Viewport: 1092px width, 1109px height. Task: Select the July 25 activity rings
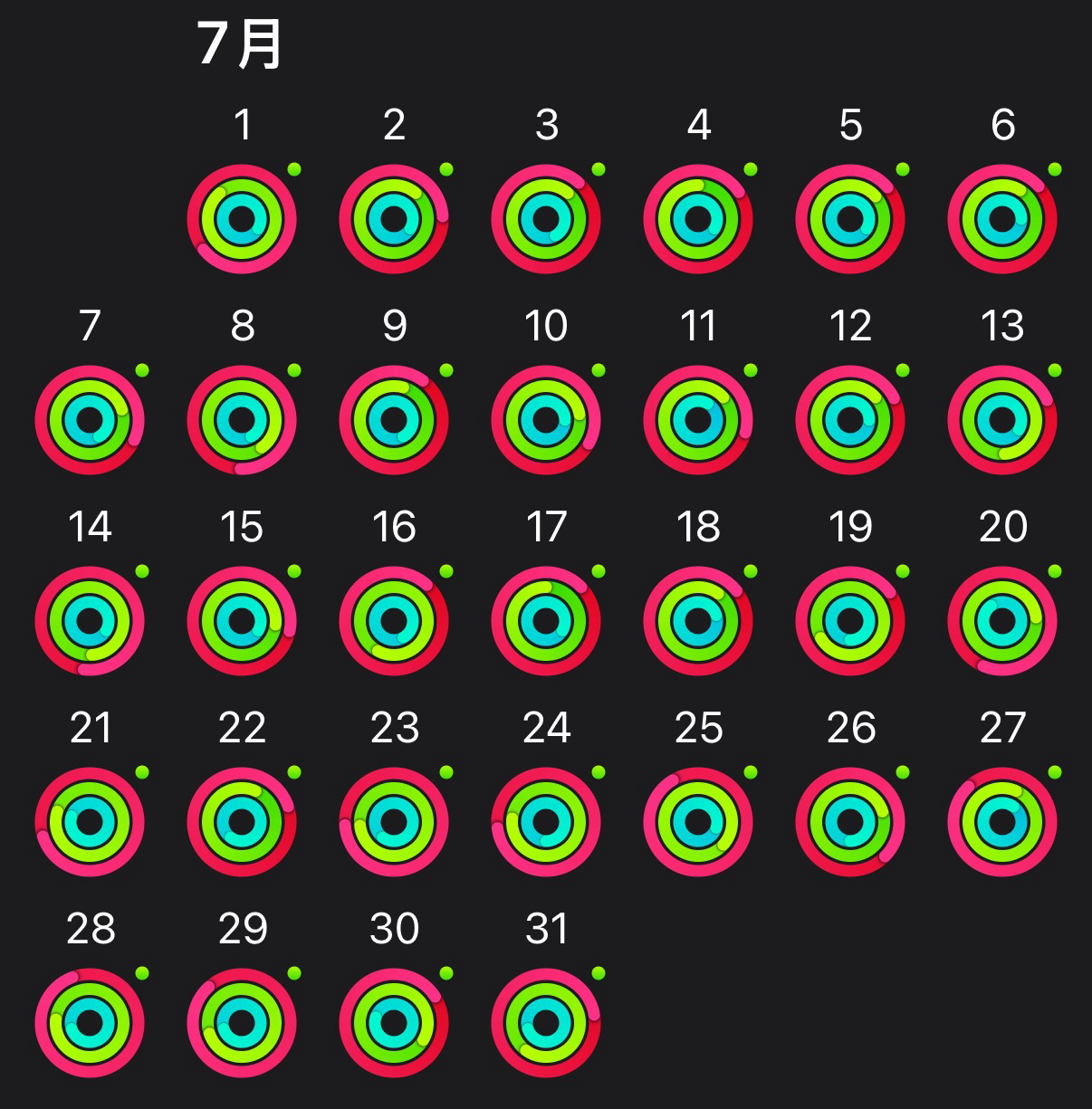tap(698, 820)
